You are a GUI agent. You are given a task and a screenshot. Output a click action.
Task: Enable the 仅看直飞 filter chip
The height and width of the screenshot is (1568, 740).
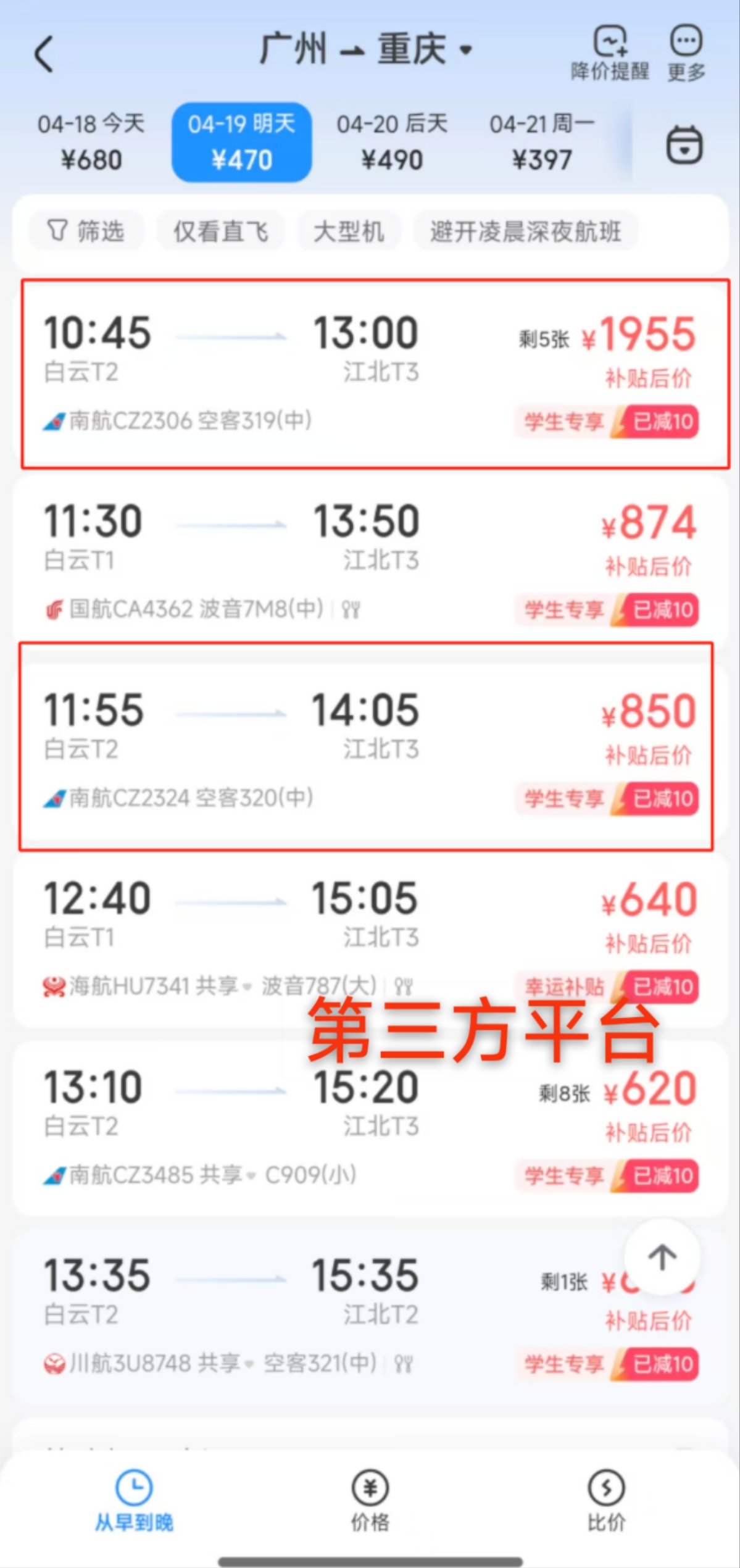(x=220, y=231)
